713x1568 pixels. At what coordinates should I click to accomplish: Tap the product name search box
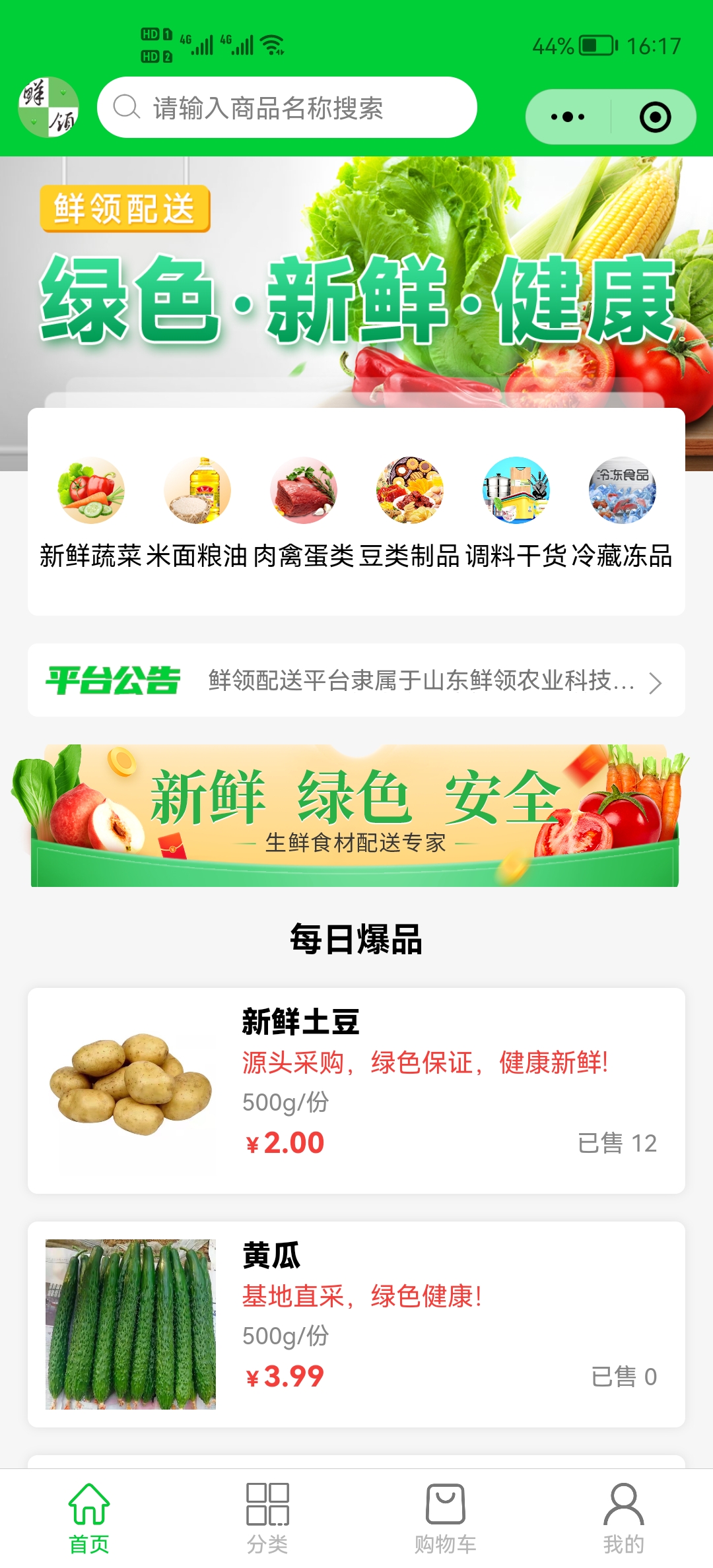tap(287, 108)
